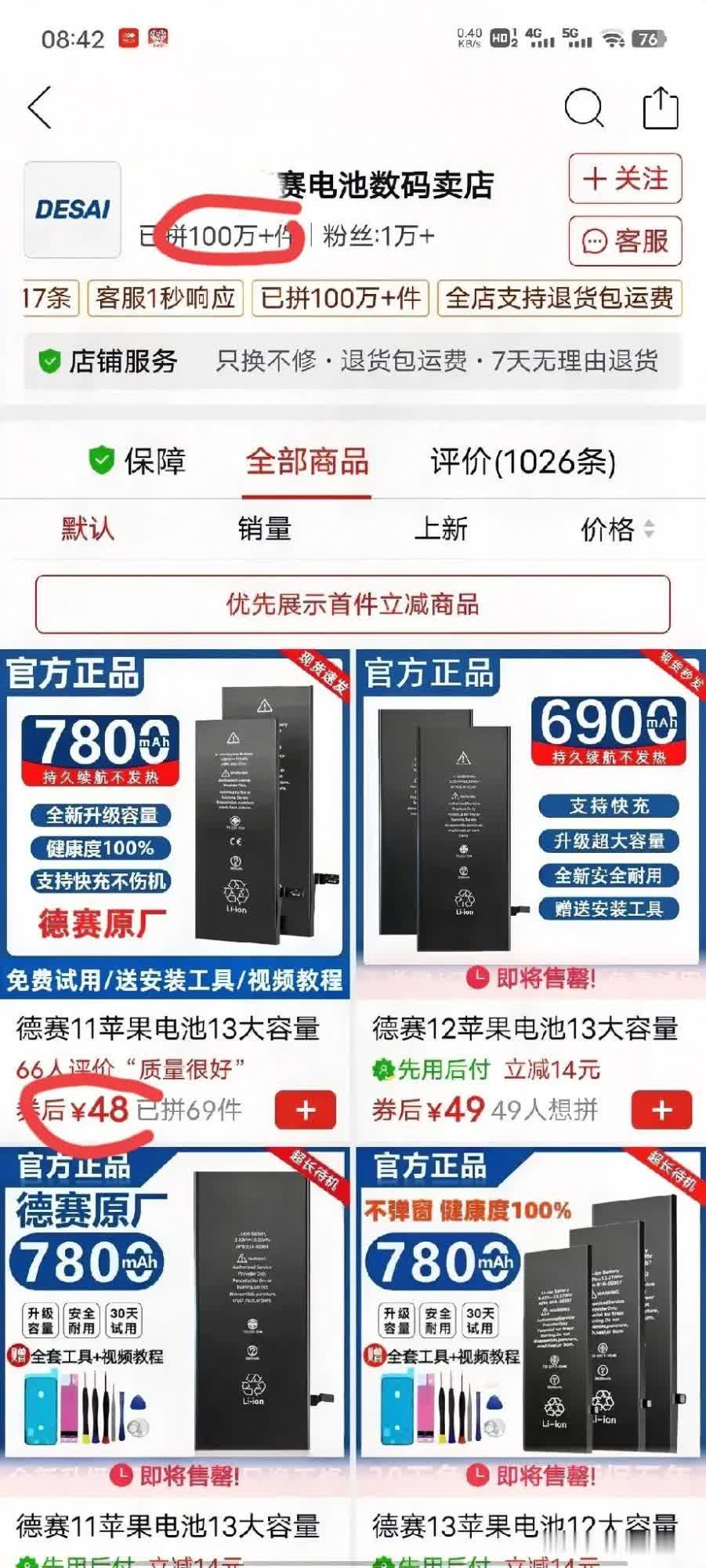The image size is (706, 1568).
Task: Open the 德赛13苹果电池 product card
Action: pyautogui.click(x=530, y=1333)
